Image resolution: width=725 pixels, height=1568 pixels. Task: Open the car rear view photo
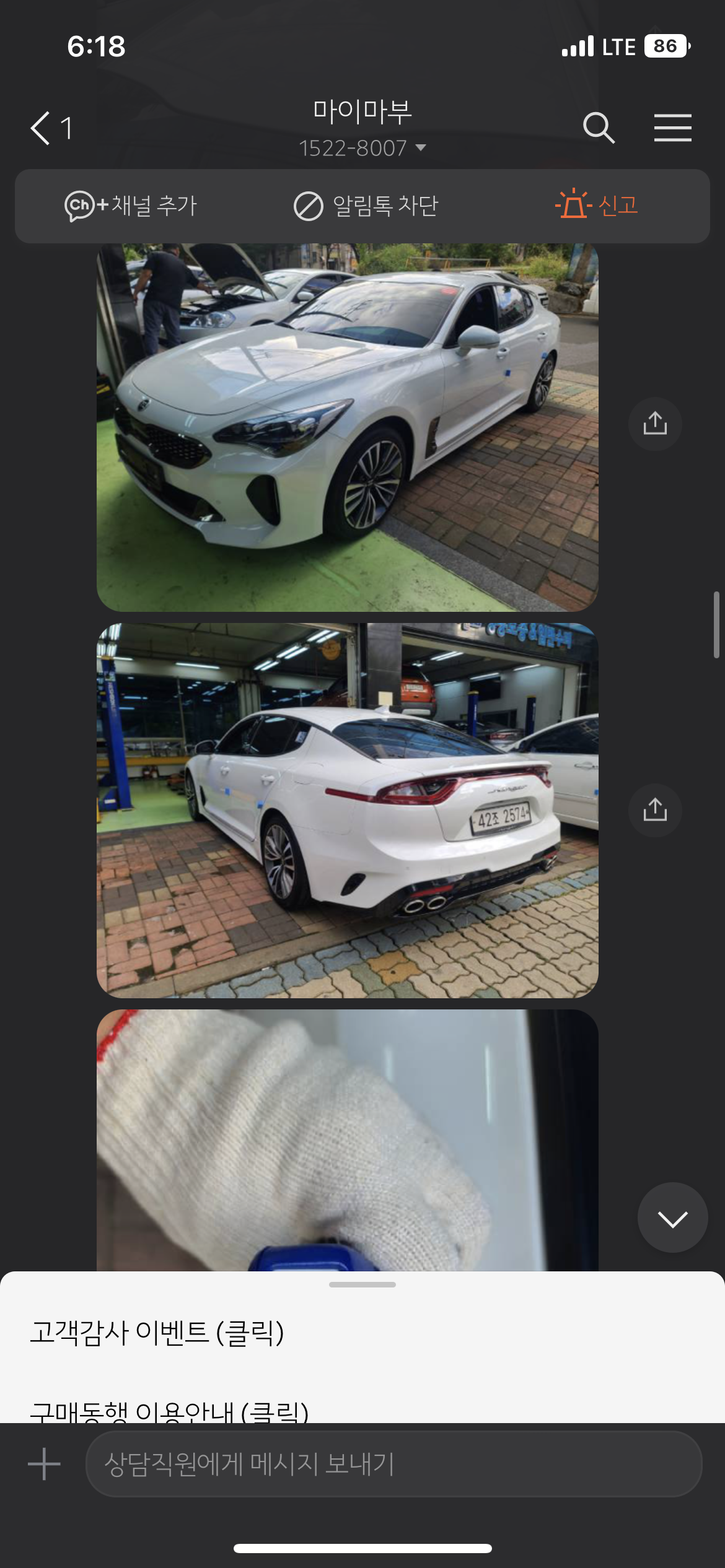tap(347, 810)
